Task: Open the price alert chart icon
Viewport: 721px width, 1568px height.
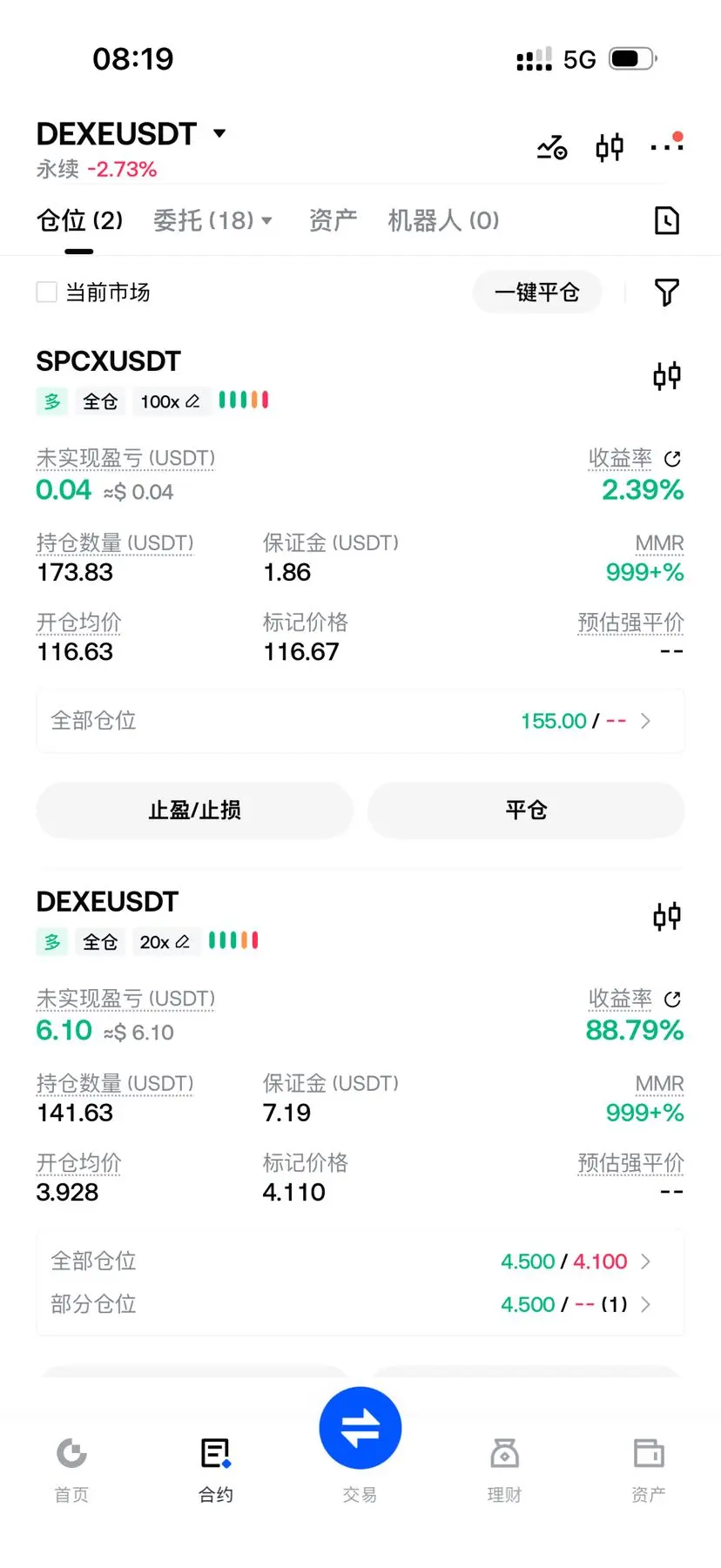Action: (x=552, y=147)
